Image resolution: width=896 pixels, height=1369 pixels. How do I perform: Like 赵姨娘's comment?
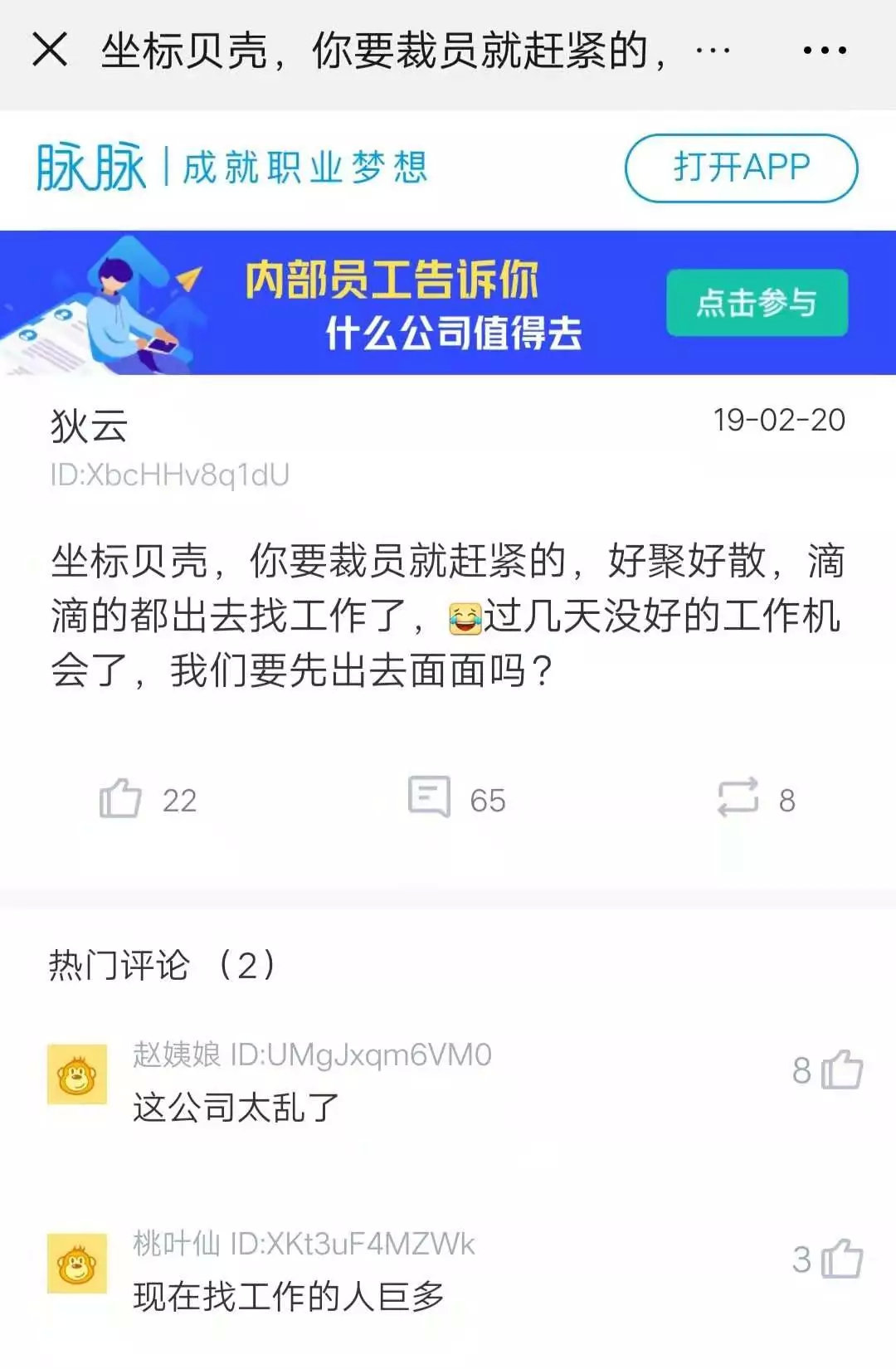(x=841, y=1069)
